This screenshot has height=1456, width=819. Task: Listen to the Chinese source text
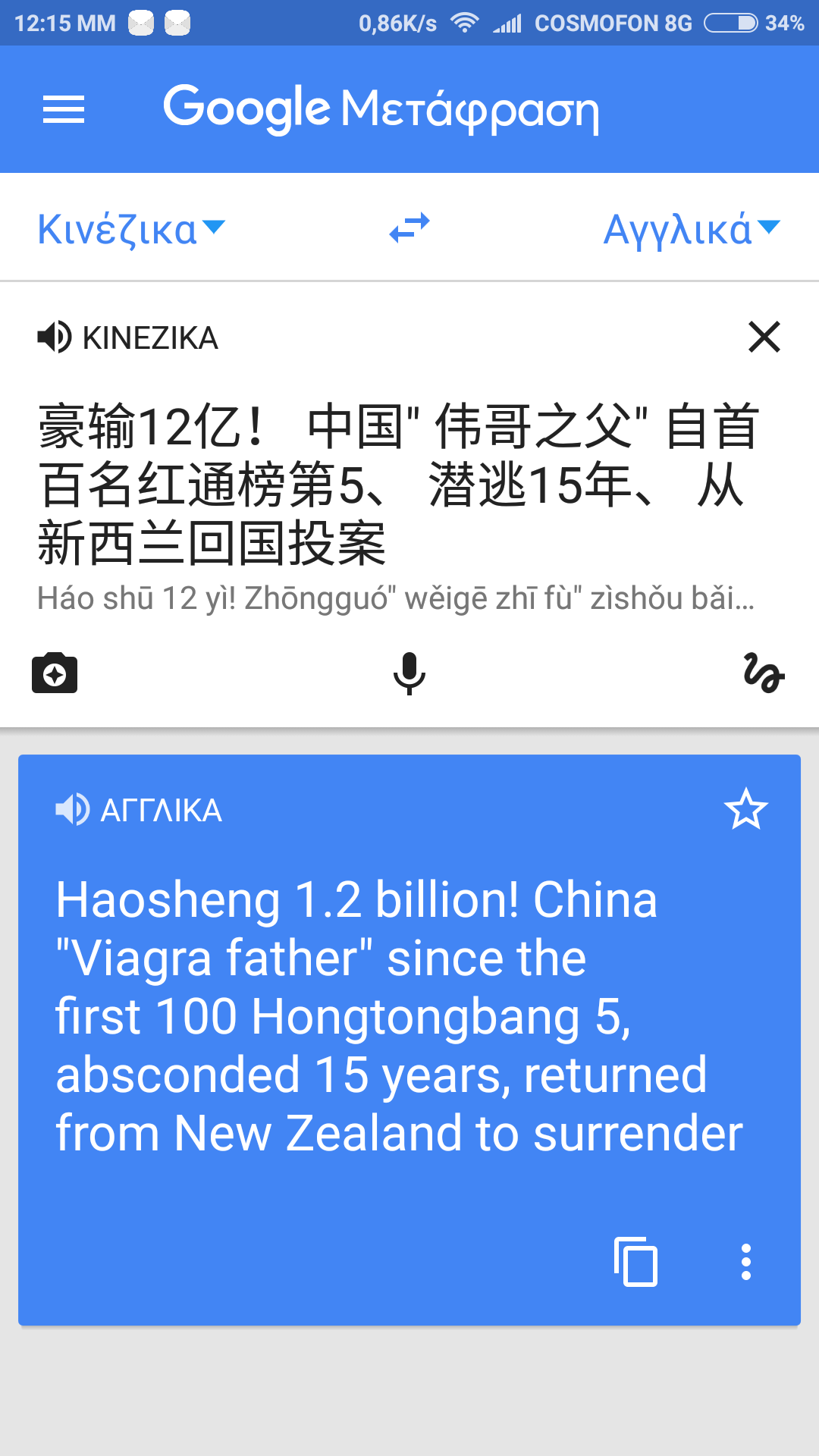(x=55, y=337)
